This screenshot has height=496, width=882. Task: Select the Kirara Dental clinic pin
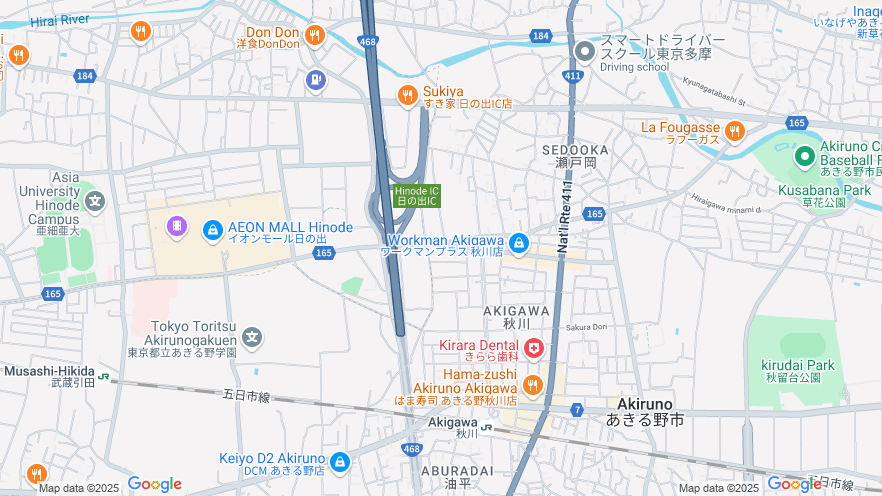click(x=535, y=349)
